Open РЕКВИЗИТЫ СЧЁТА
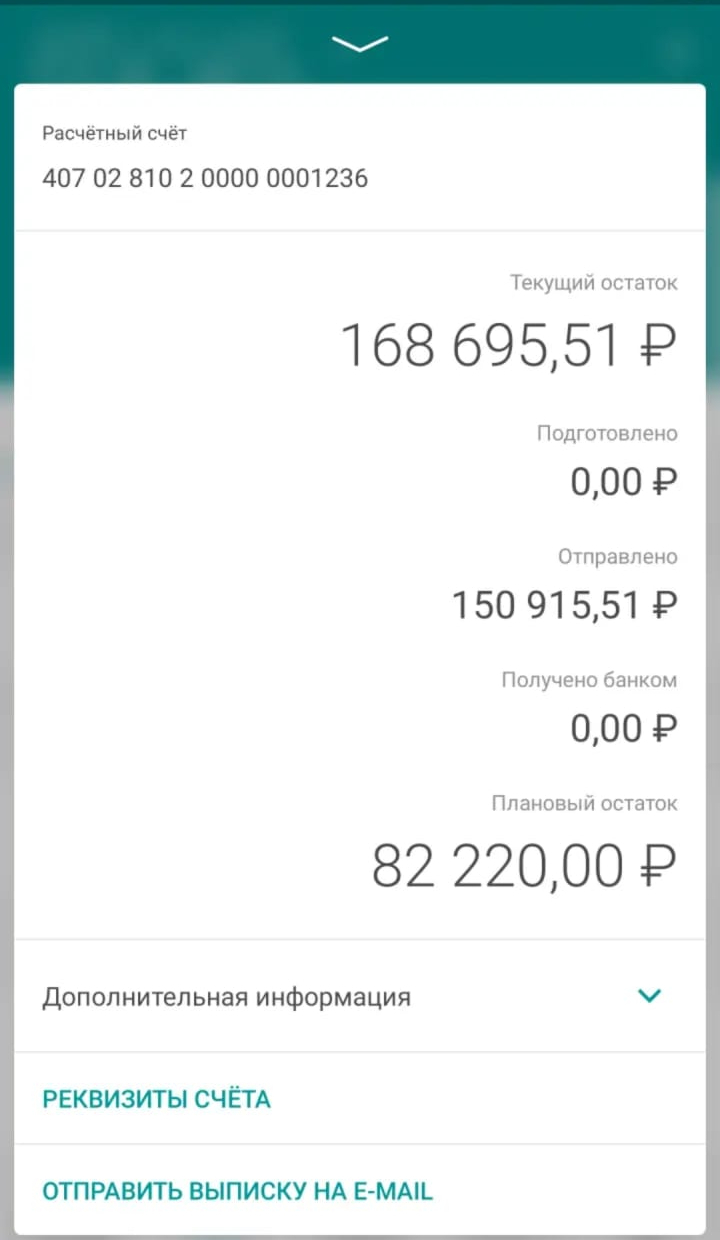 156,1099
